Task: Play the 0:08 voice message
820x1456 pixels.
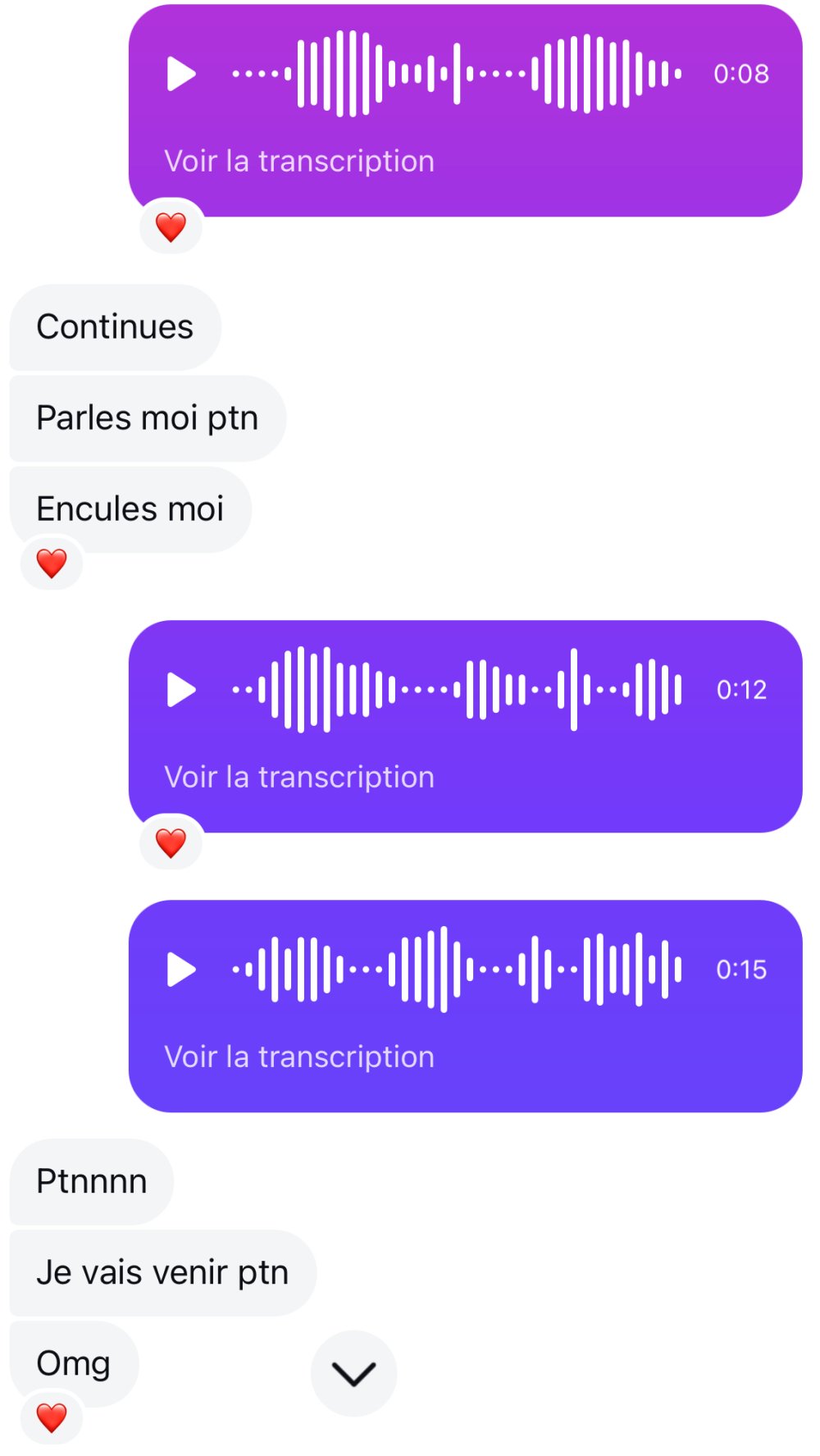Action: (x=181, y=74)
